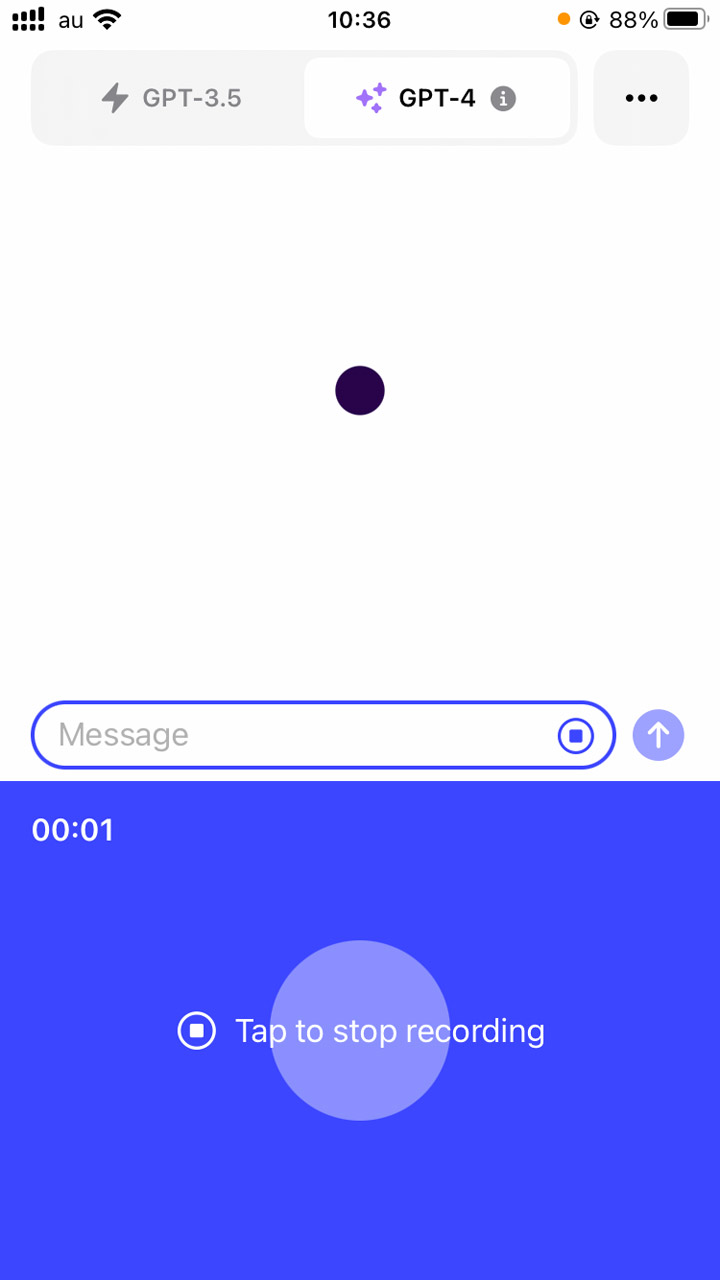
Task: Tap inside the Message input field
Action: point(250,735)
